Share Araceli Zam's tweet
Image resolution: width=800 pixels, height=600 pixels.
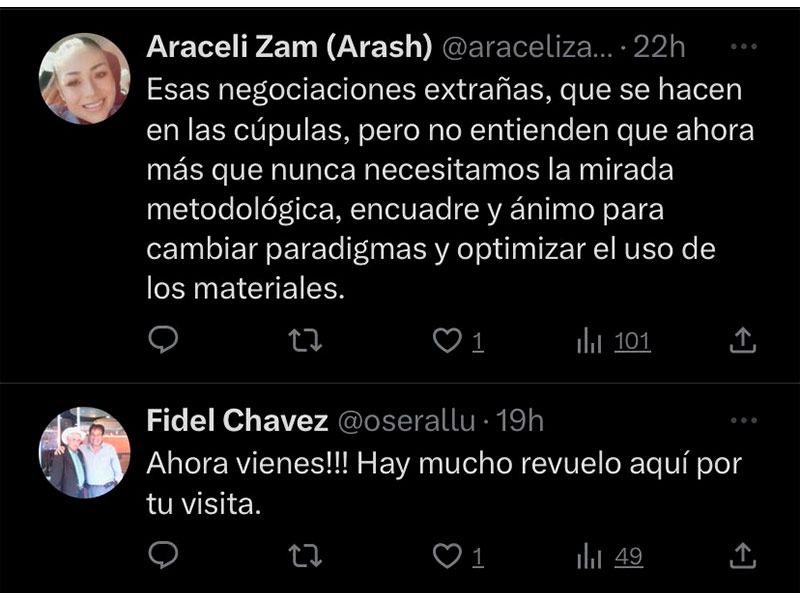tap(741, 342)
